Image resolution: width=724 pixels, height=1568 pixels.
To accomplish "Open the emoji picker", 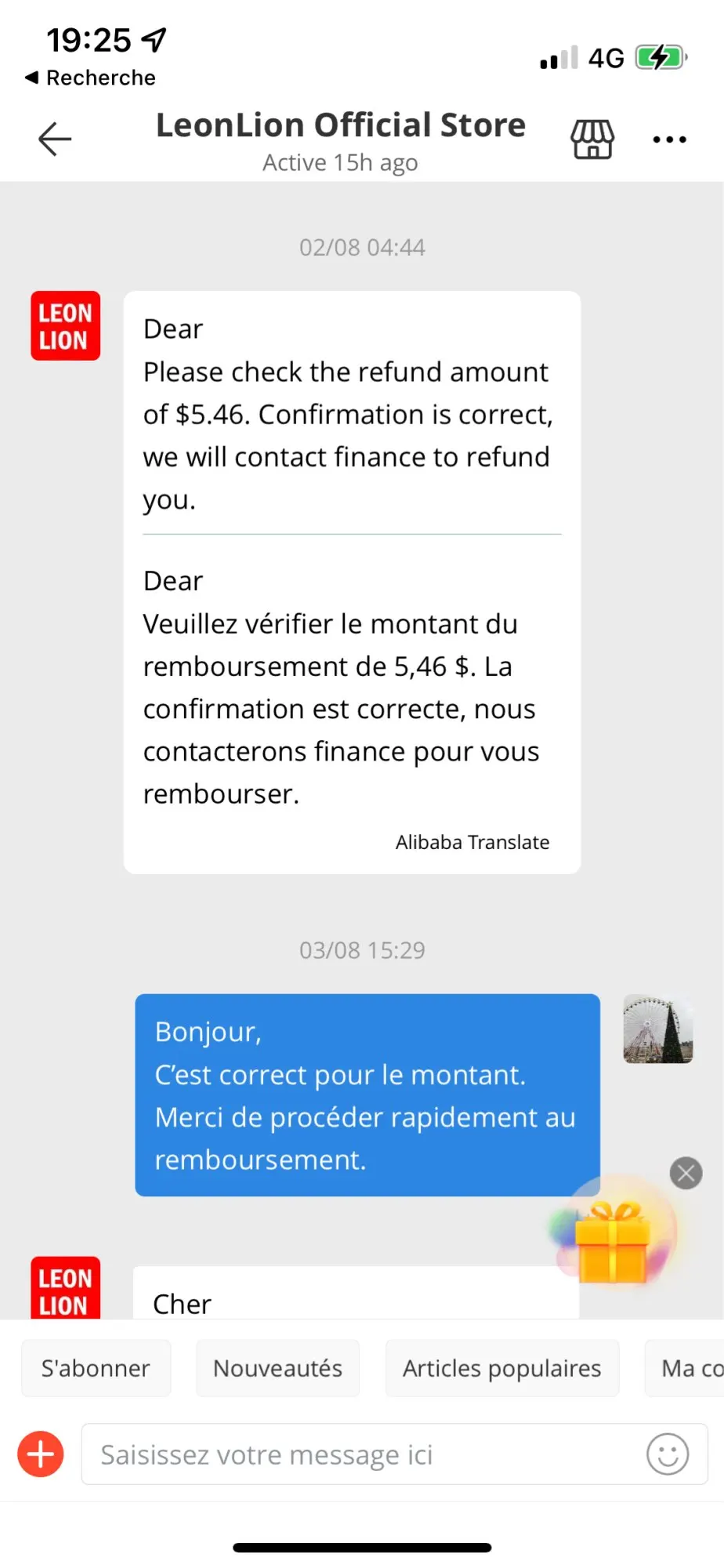I will coord(668,1454).
